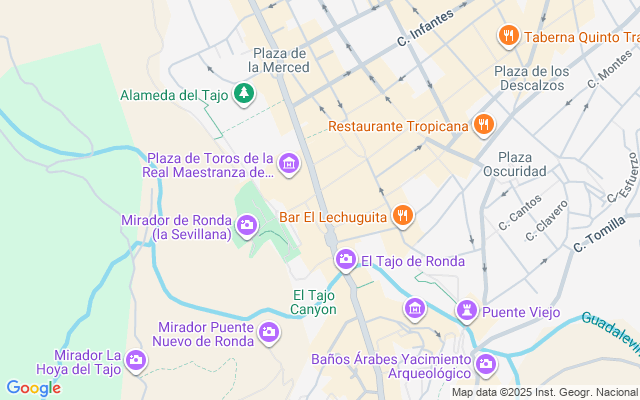Image resolution: width=640 pixels, height=400 pixels.
Task: Open Mirador La Hoya del Tajo marker
Action: pos(136,361)
